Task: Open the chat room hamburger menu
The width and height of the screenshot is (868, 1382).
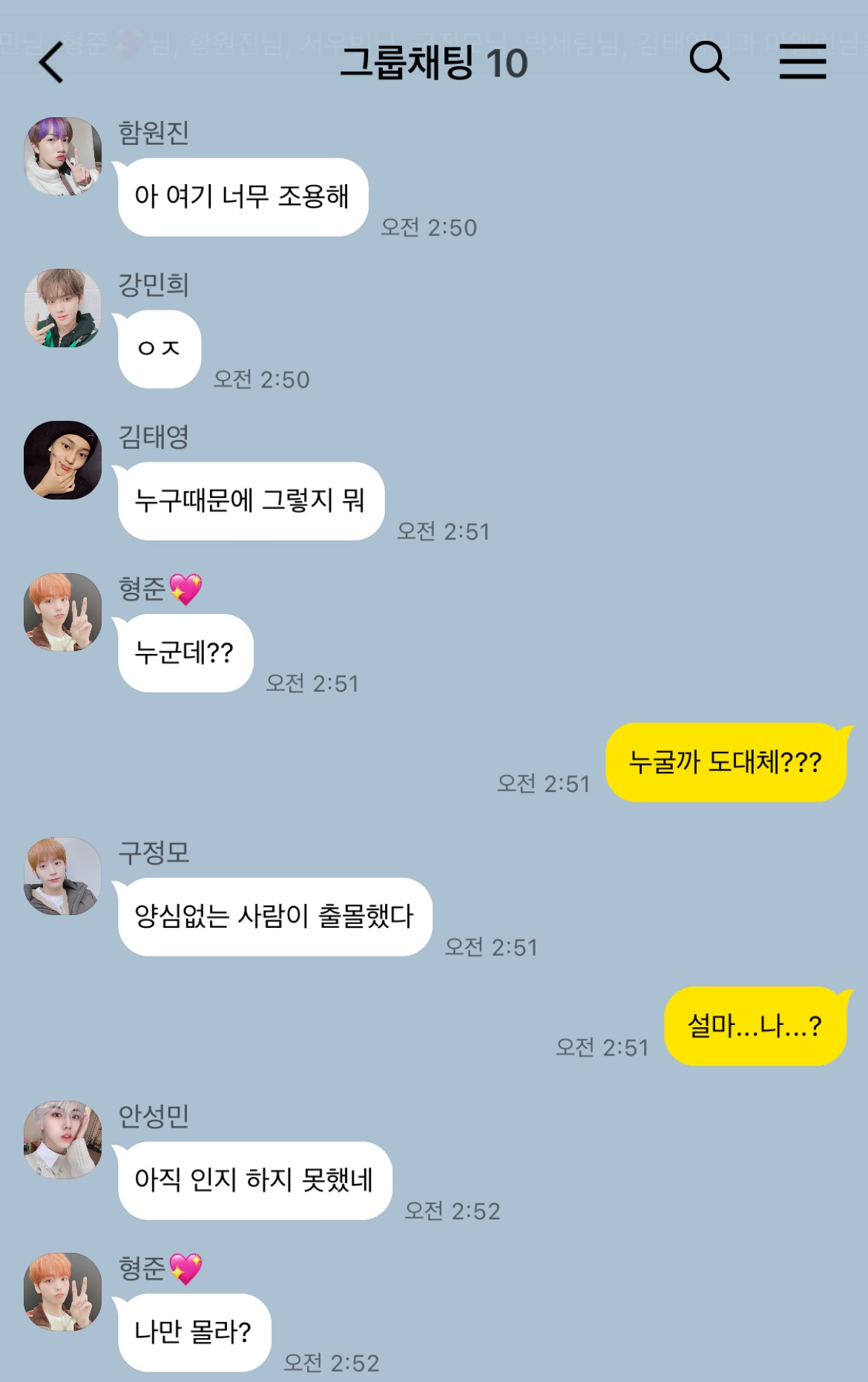Action: tap(803, 61)
